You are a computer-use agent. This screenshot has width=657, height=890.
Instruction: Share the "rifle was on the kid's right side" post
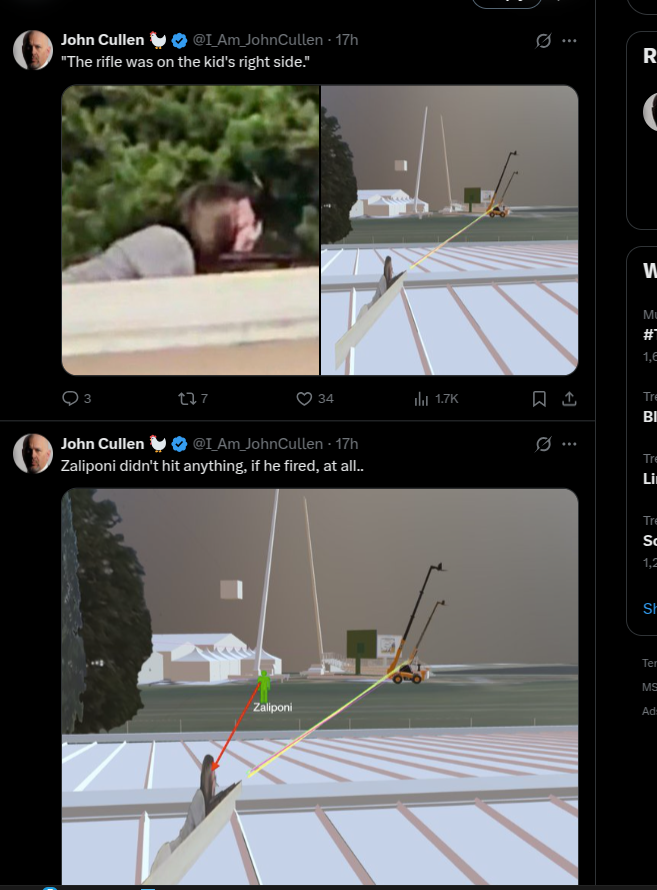pyautogui.click(x=569, y=398)
